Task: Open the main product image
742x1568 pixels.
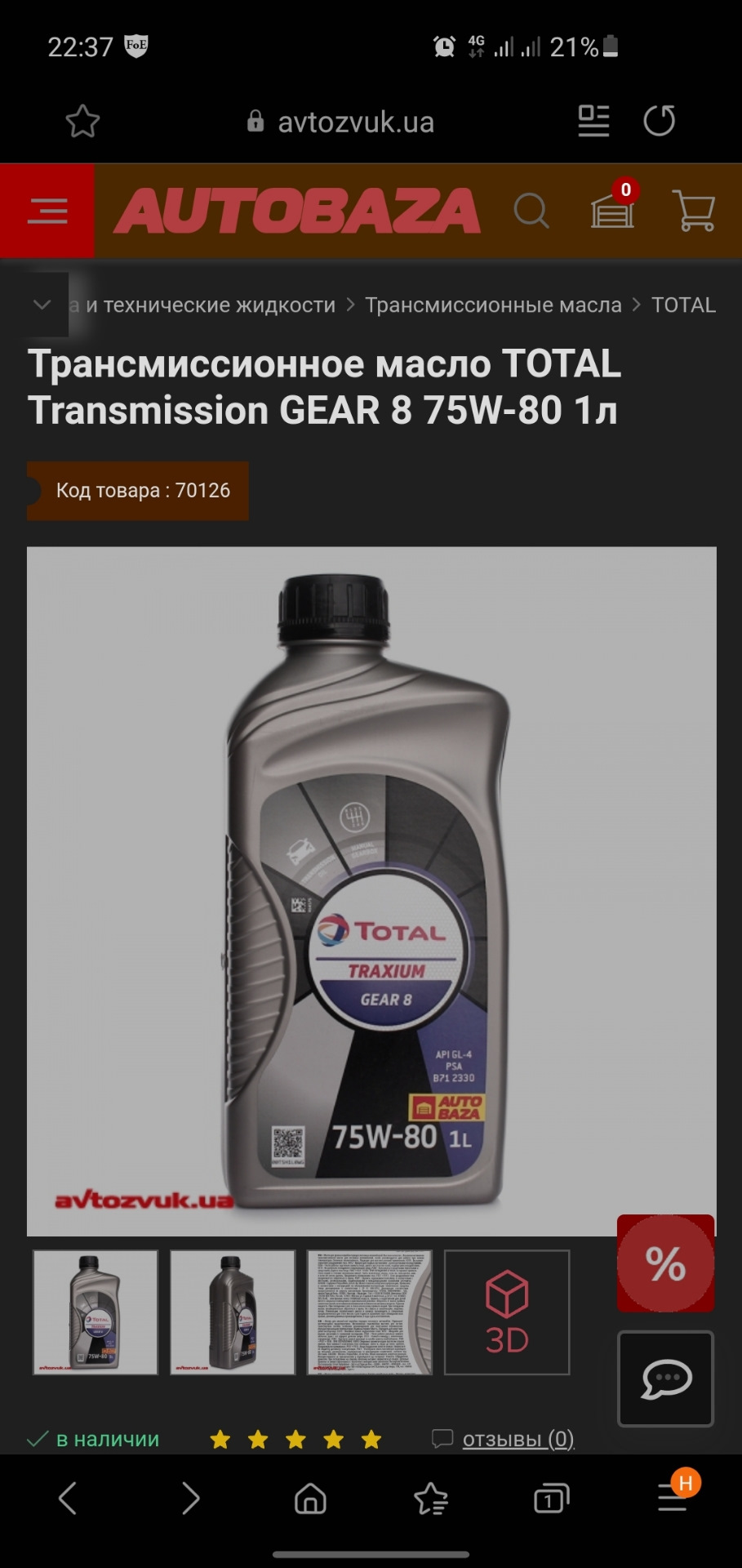Action: (371, 890)
